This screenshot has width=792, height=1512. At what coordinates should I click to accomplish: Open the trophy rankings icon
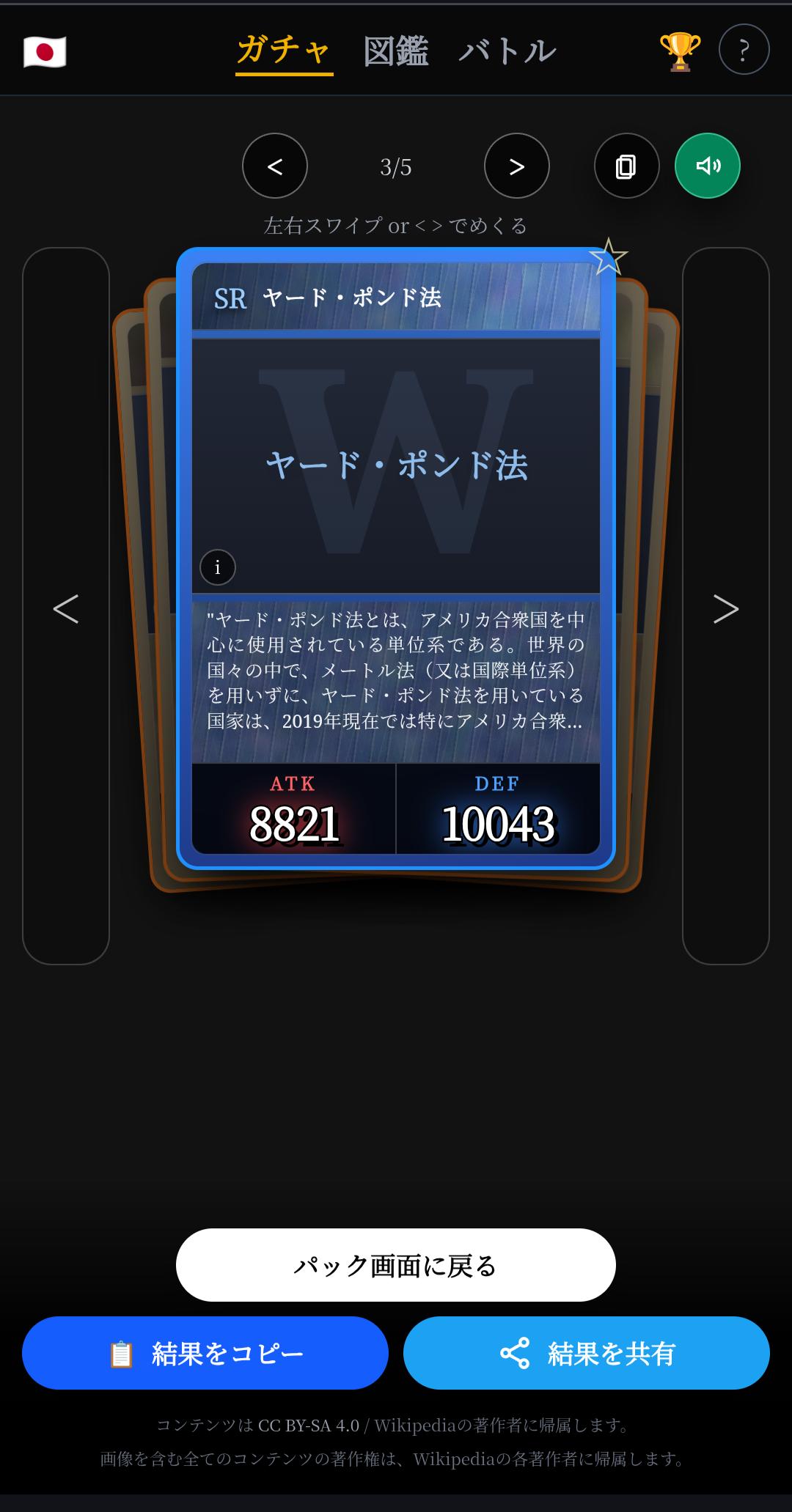[x=680, y=51]
